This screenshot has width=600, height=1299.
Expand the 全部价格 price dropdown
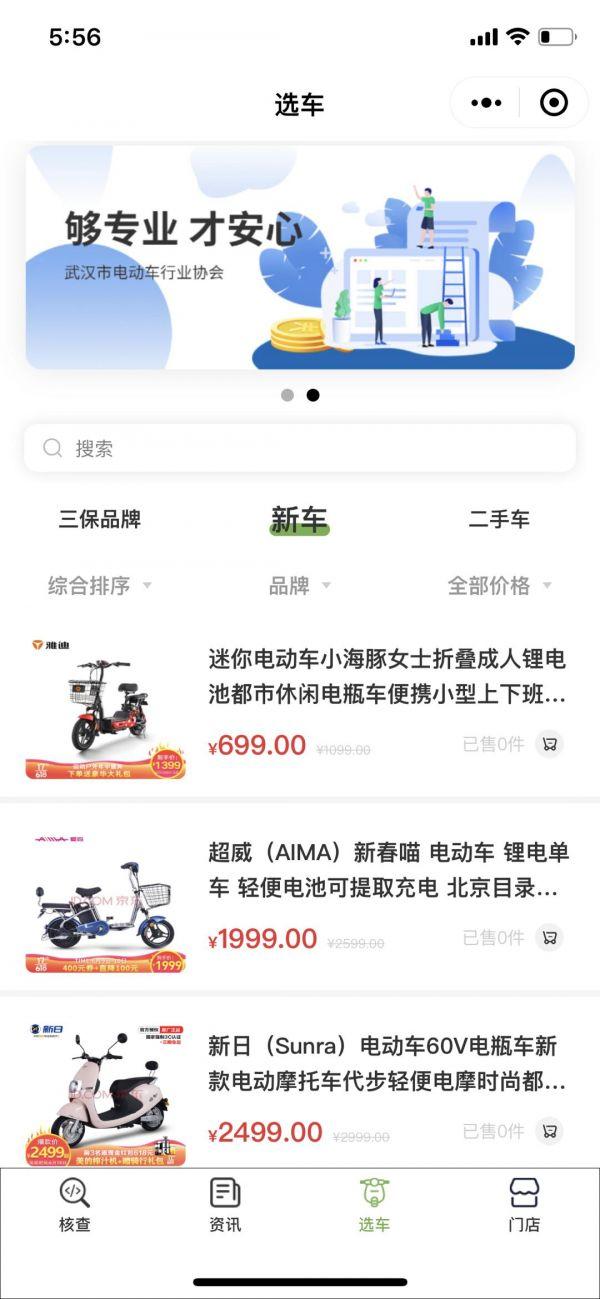[x=499, y=586]
